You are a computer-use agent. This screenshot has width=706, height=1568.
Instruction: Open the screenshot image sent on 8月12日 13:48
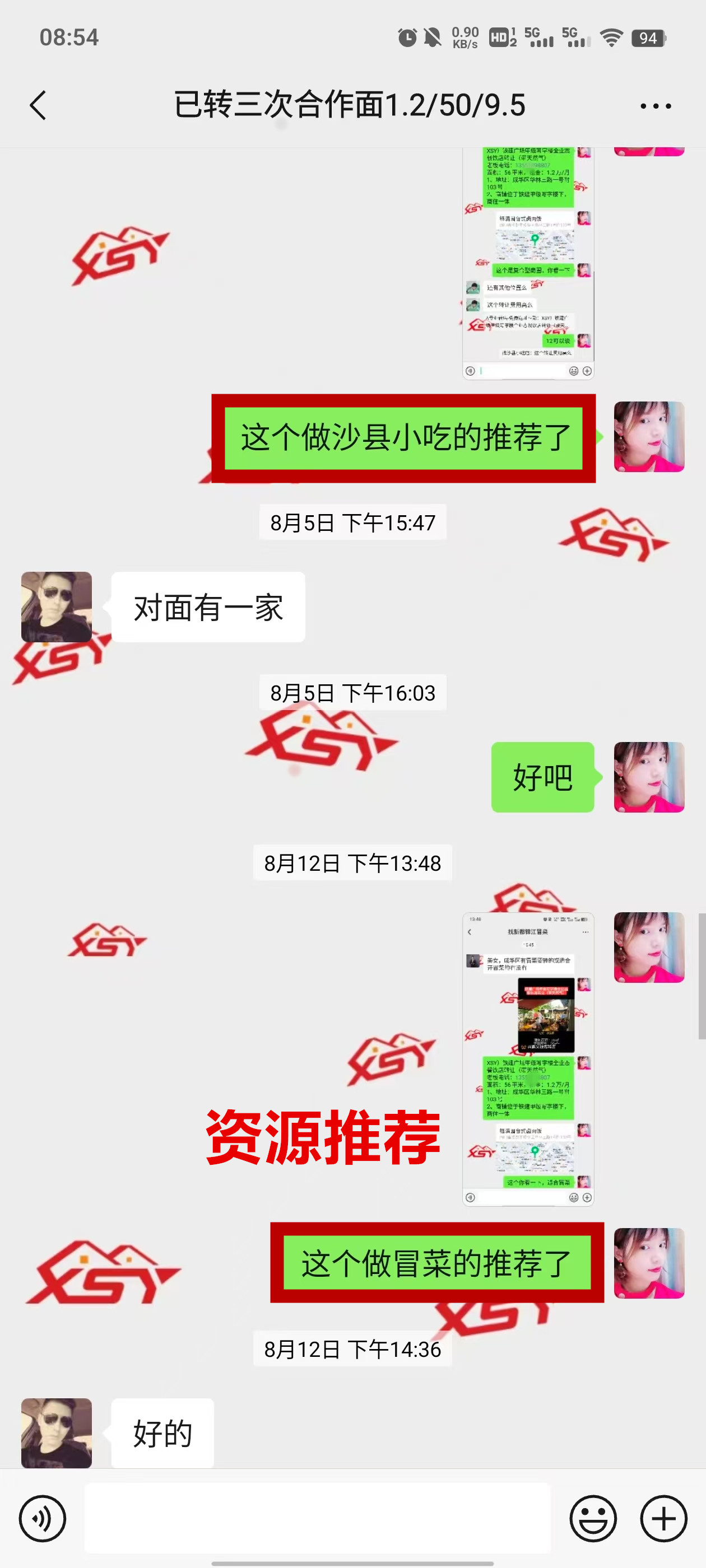click(527, 1059)
